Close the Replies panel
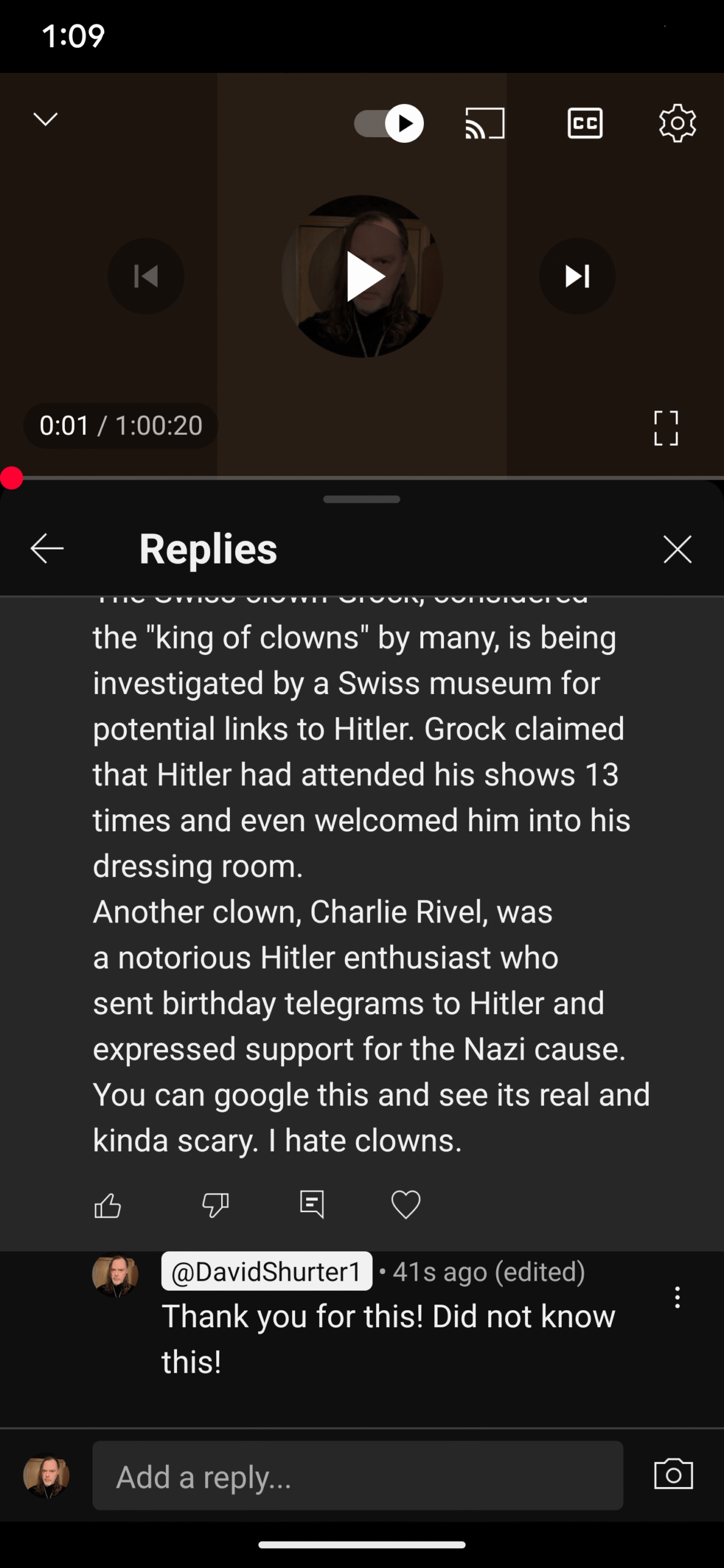This screenshot has width=724, height=1568. (x=677, y=549)
